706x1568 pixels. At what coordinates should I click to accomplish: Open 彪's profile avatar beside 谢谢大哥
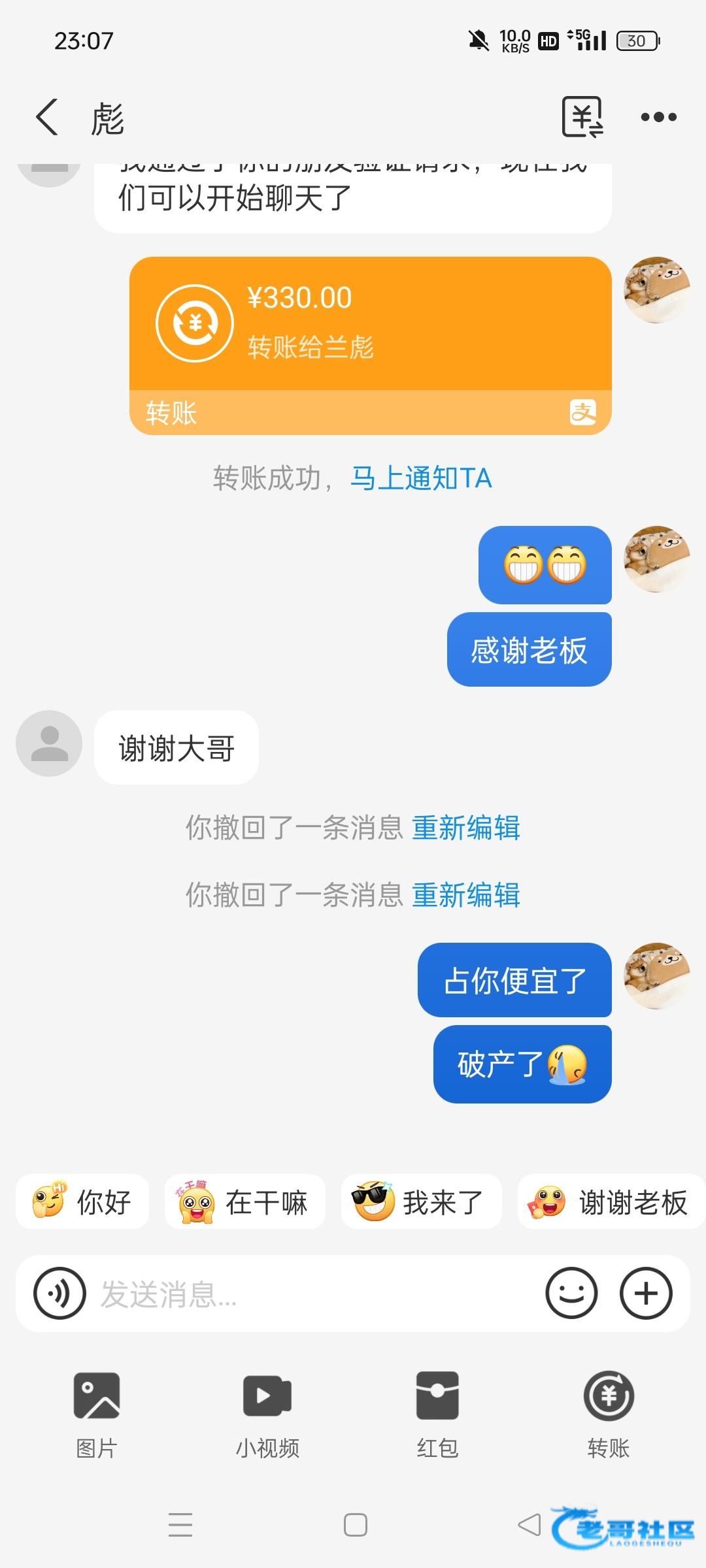point(49,743)
